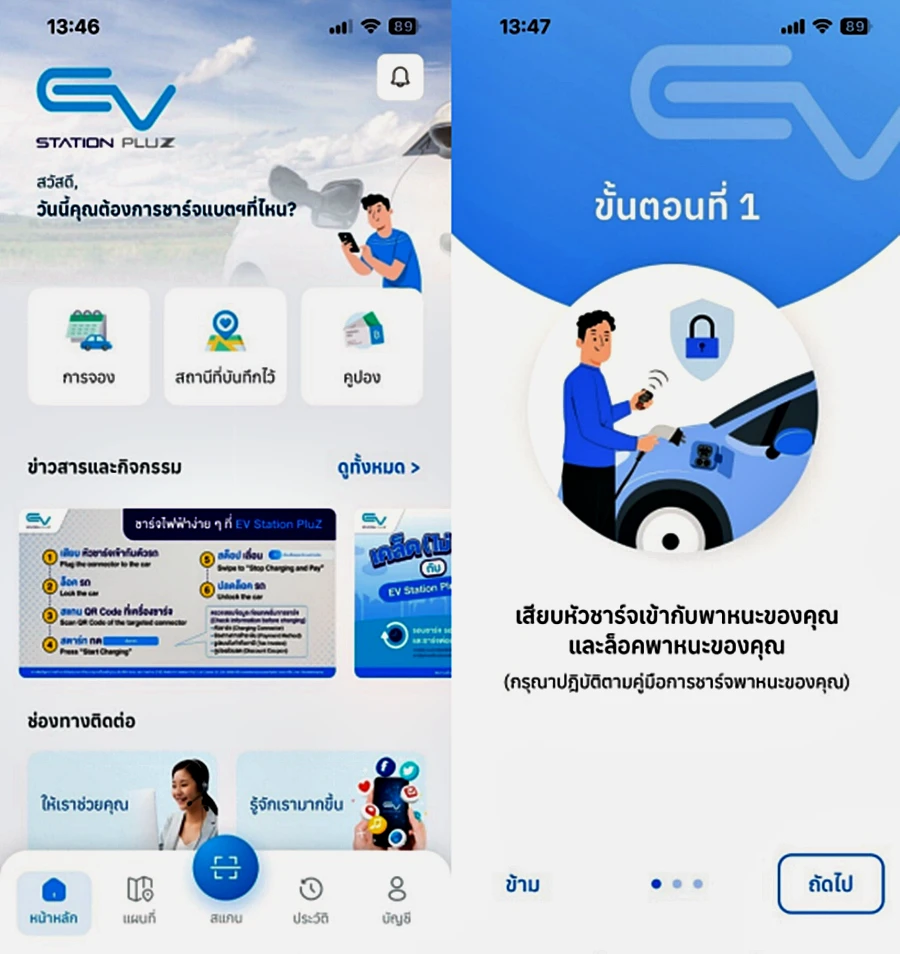This screenshot has width=900, height=954.
Task: Open สถานีที่บันทึกไว้ saved stations
Action: pos(225,346)
